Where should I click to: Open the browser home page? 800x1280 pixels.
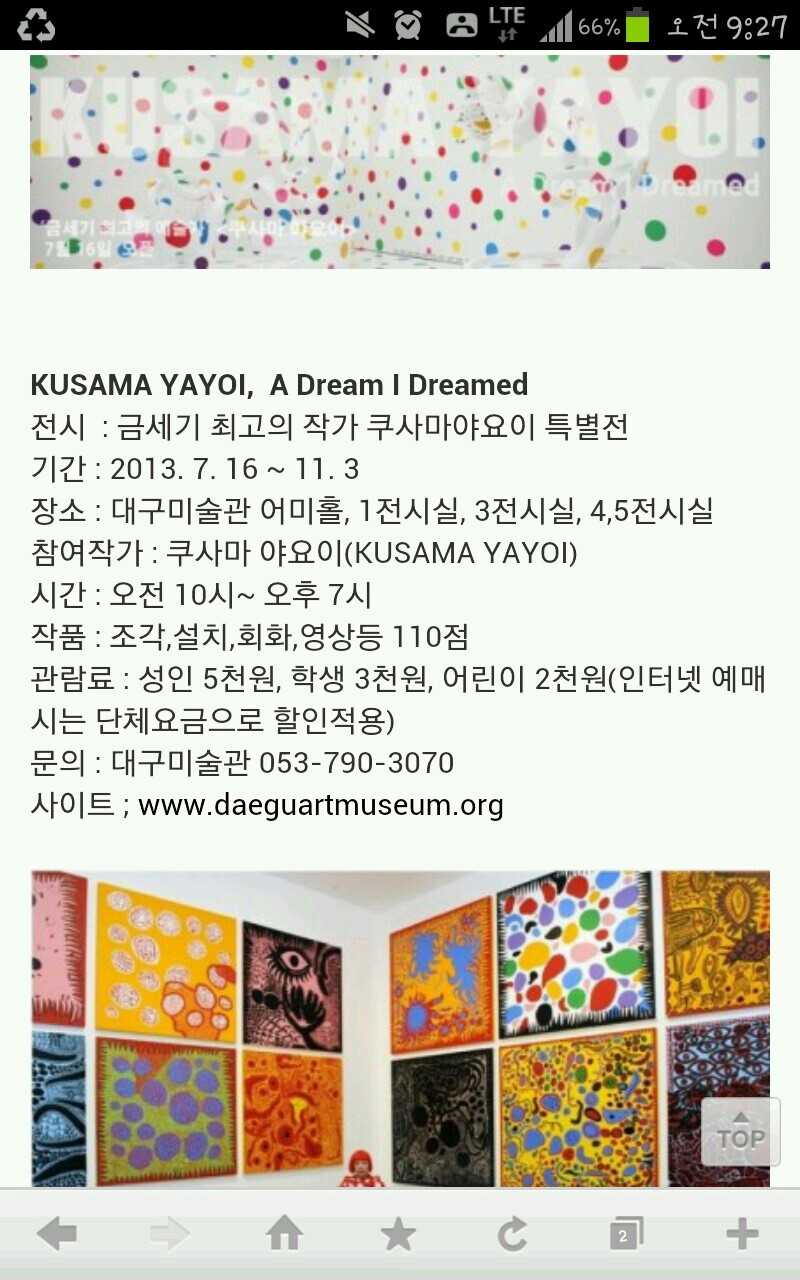click(284, 1234)
